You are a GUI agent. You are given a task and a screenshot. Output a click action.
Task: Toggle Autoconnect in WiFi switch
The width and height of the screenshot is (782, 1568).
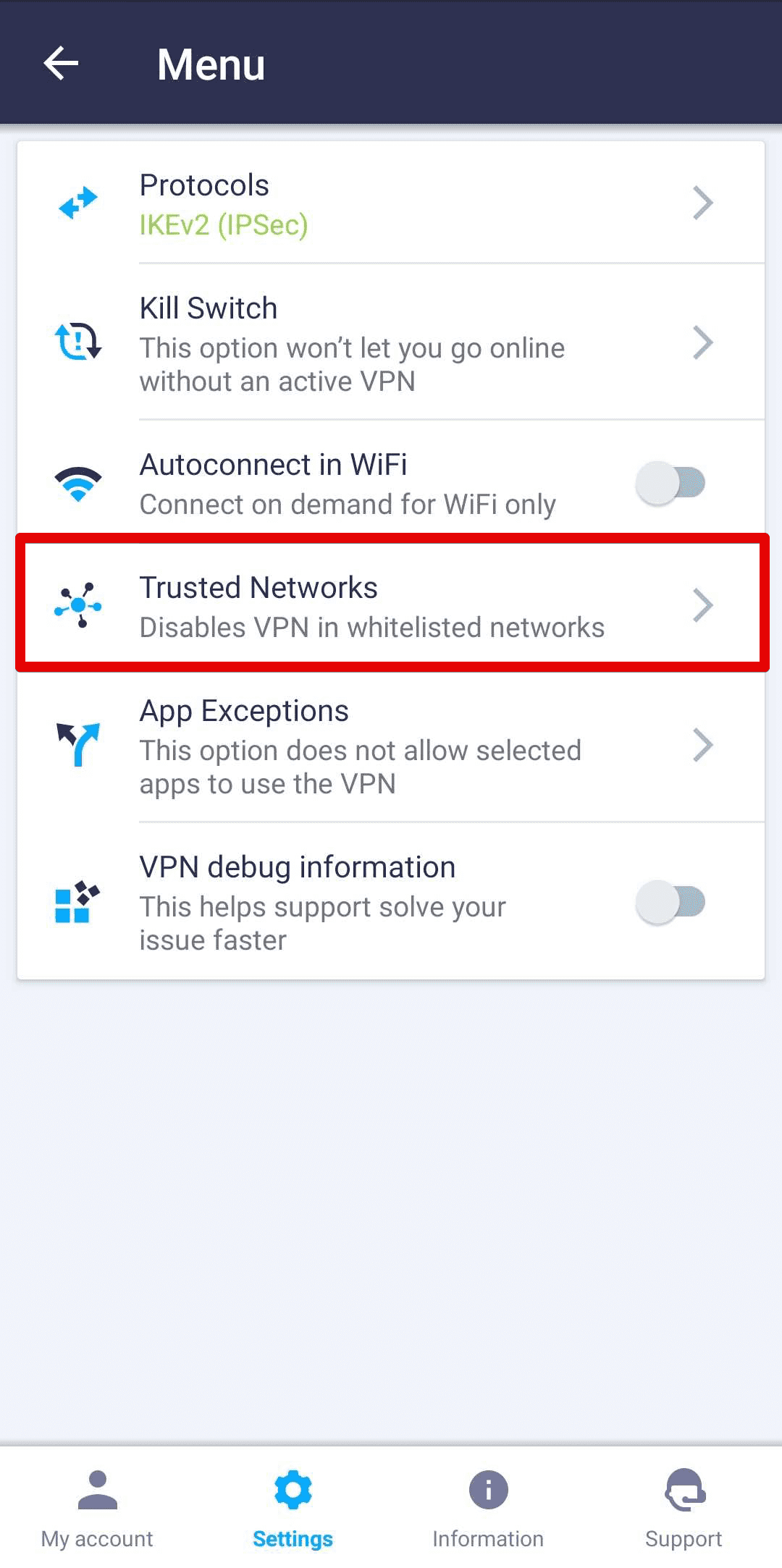(670, 483)
